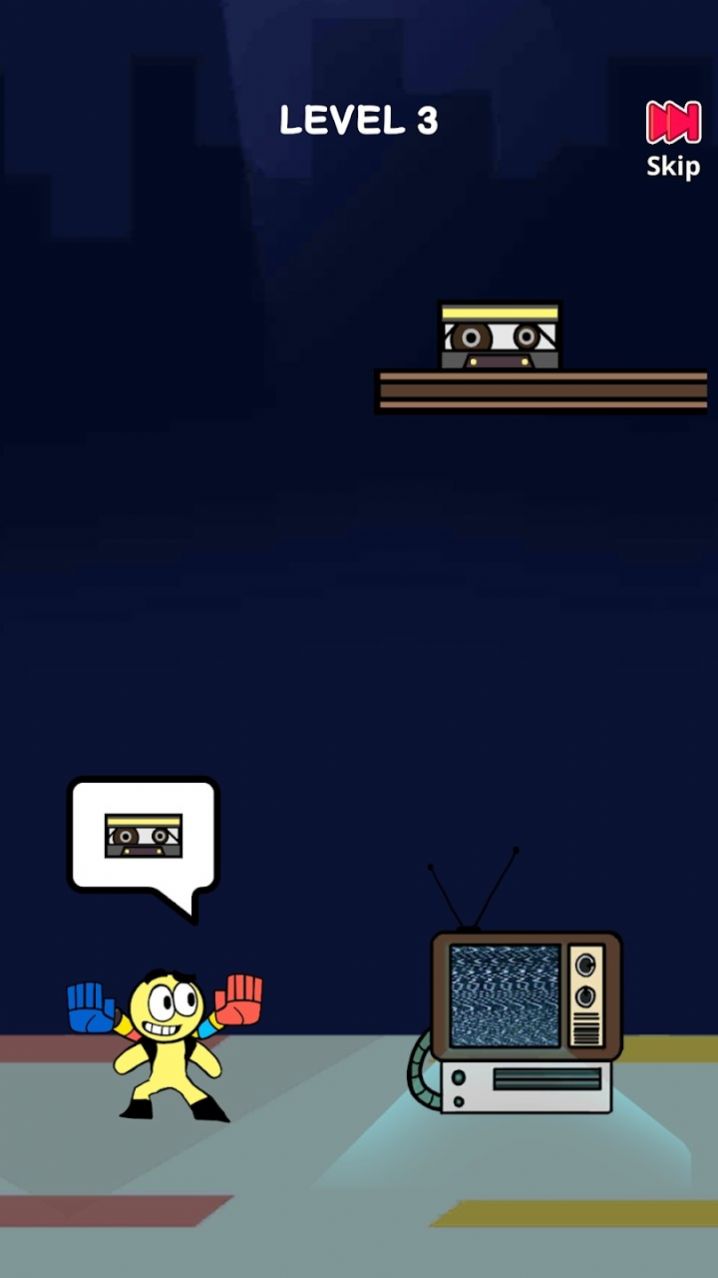The image size is (718, 1278).
Task: Skip this level
Action: click(672, 138)
